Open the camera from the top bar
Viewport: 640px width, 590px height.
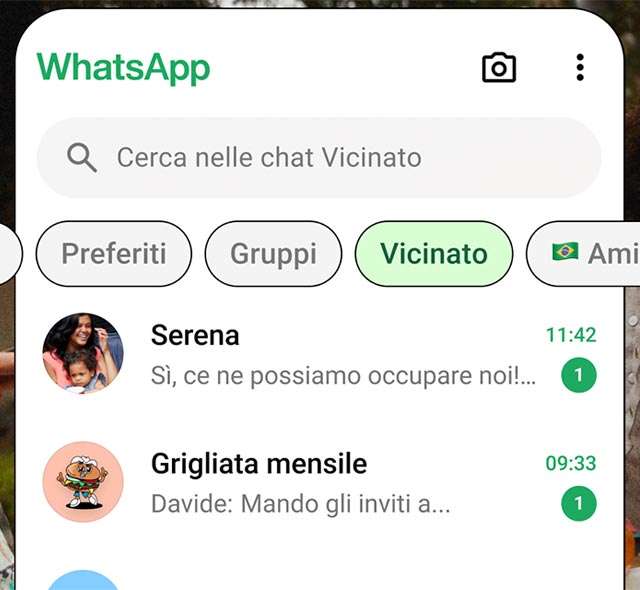pyautogui.click(x=499, y=67)
